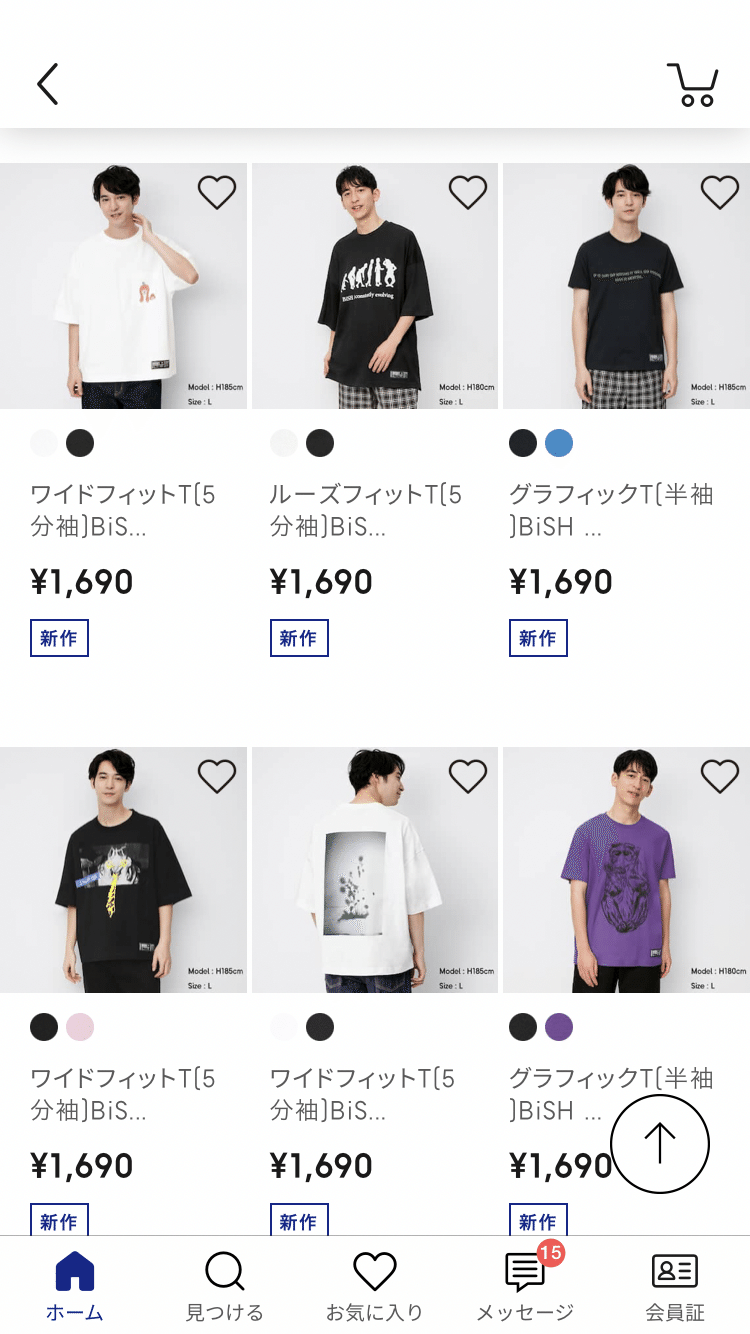Tap the ¥1,690 price of ルーズフィットT
This screenshot has height=1334, width=750.
tap(322, 581)
